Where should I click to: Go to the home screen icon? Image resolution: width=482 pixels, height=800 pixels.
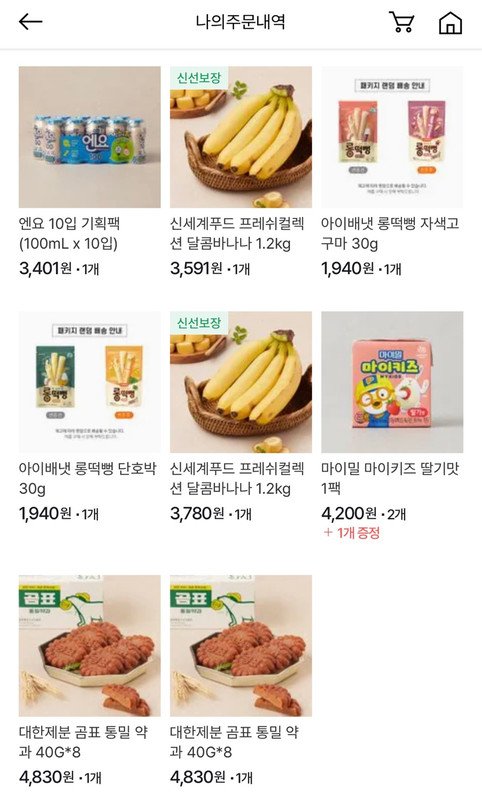(x=450, y=22)
